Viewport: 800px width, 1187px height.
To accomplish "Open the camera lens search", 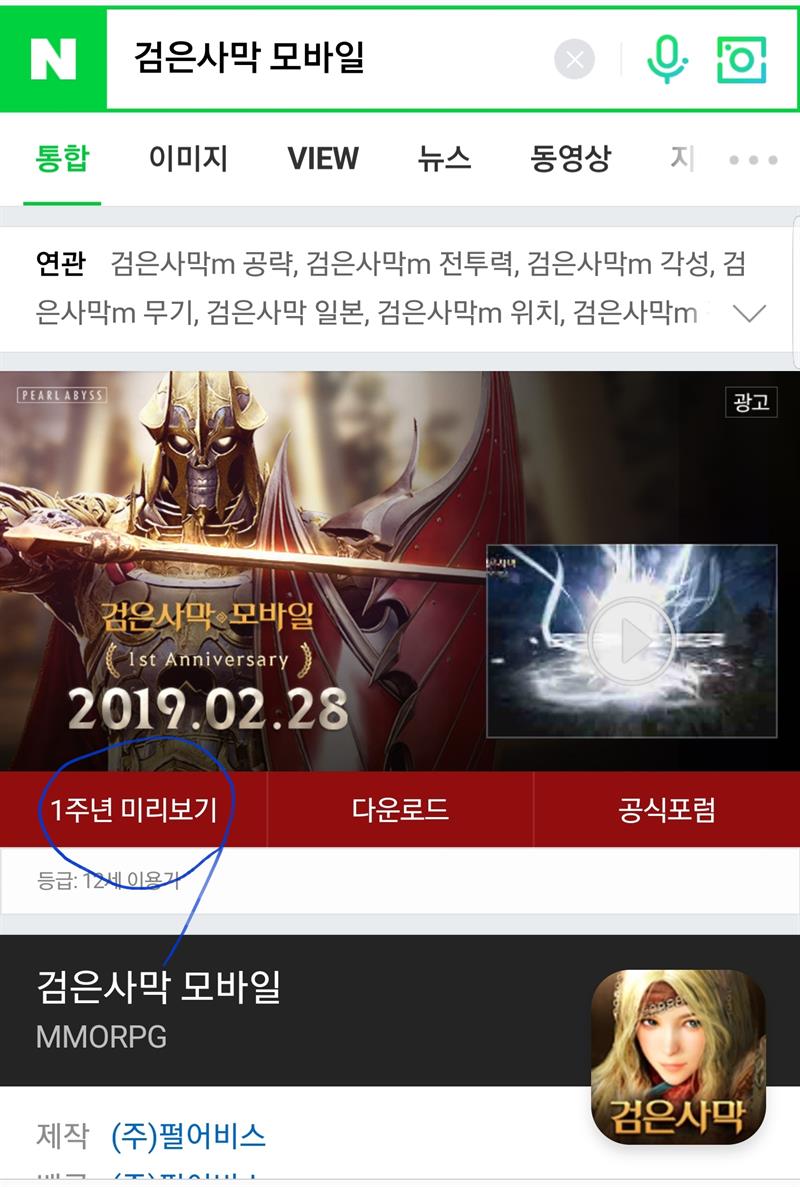I will coord(741,60).
